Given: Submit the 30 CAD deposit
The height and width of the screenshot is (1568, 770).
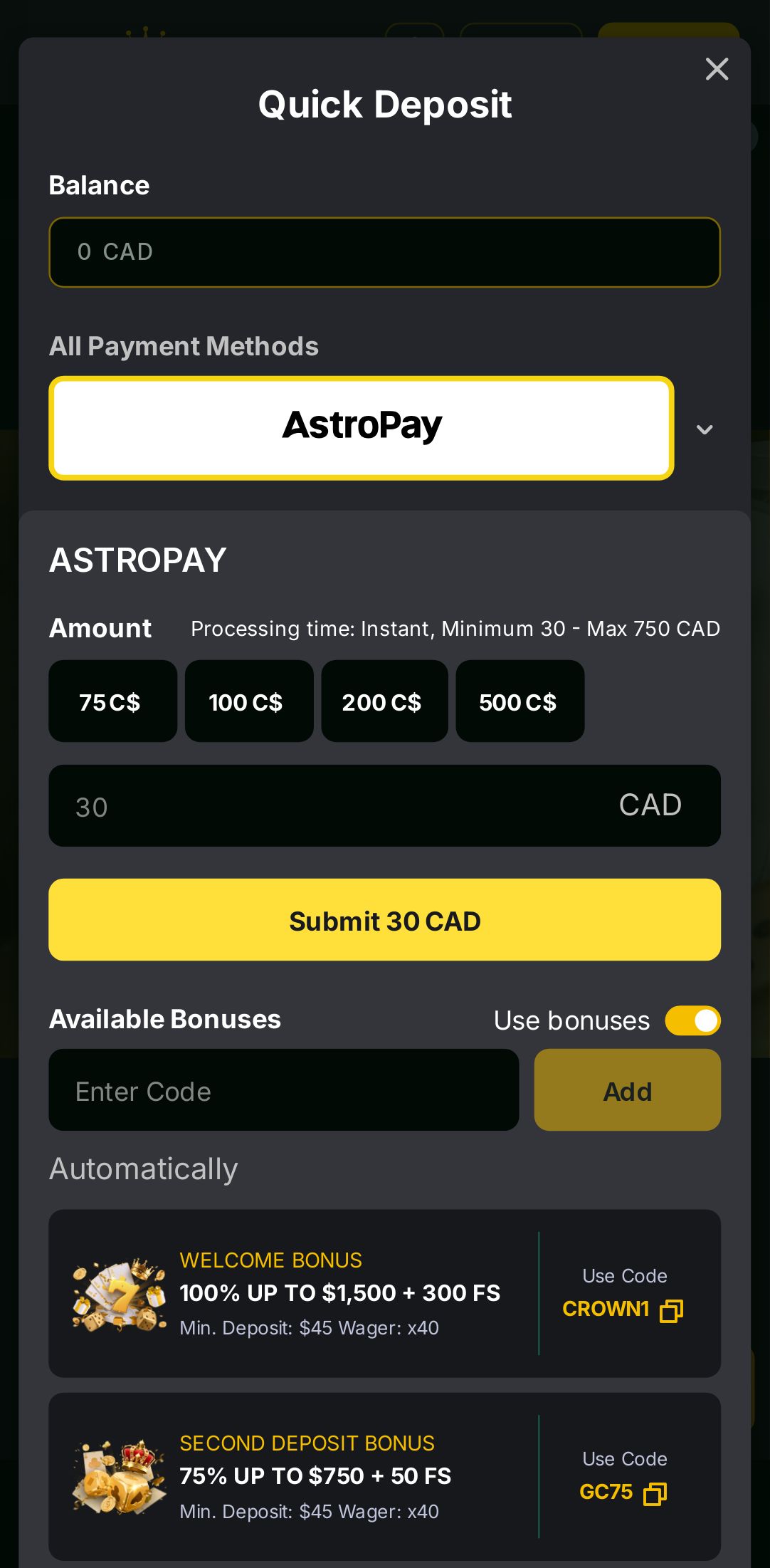Looking at the screenshot, I should pyautogui.click(x=384, y=920).
